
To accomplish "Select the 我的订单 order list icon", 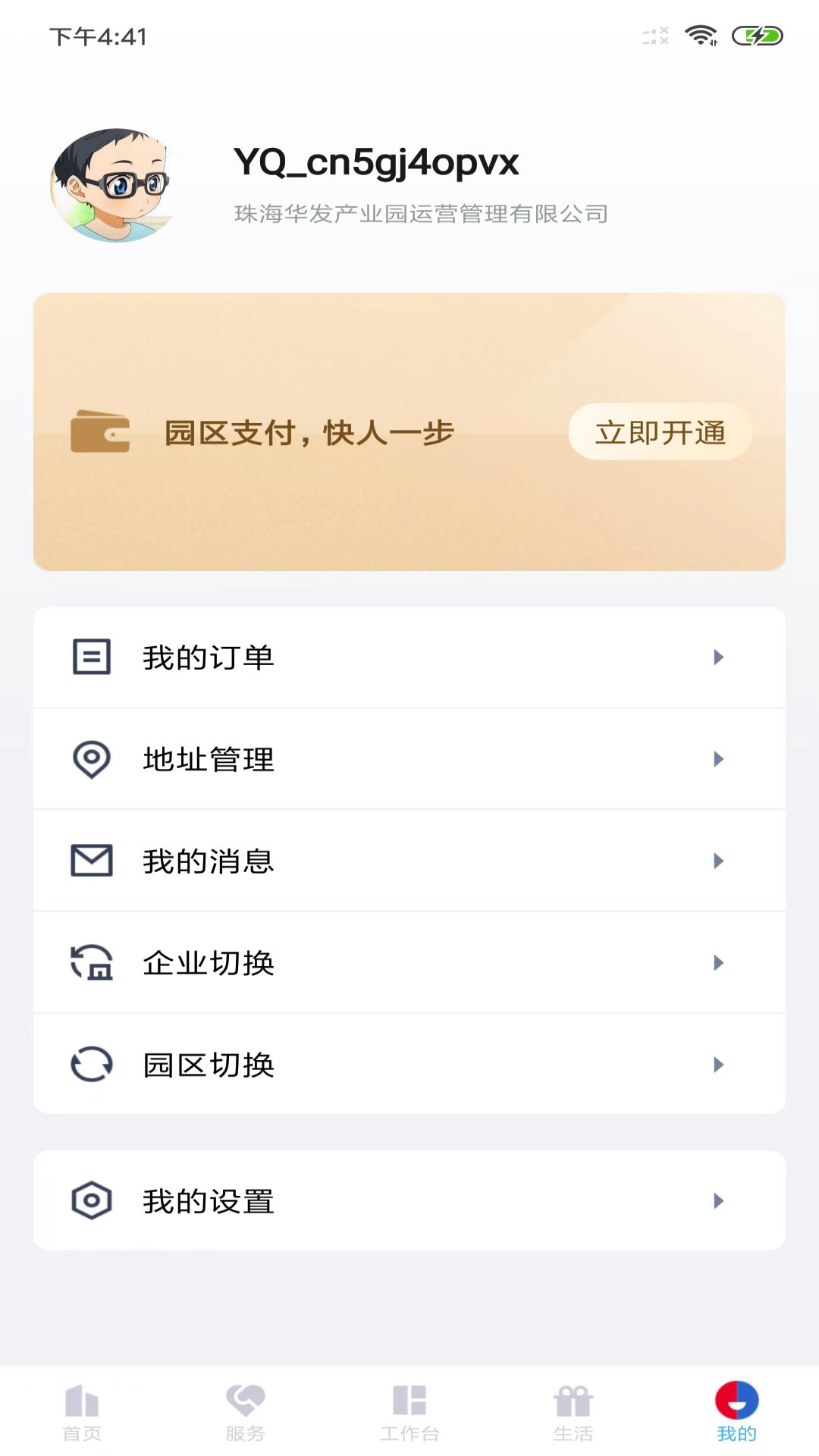I will click(x=91, y=657).
